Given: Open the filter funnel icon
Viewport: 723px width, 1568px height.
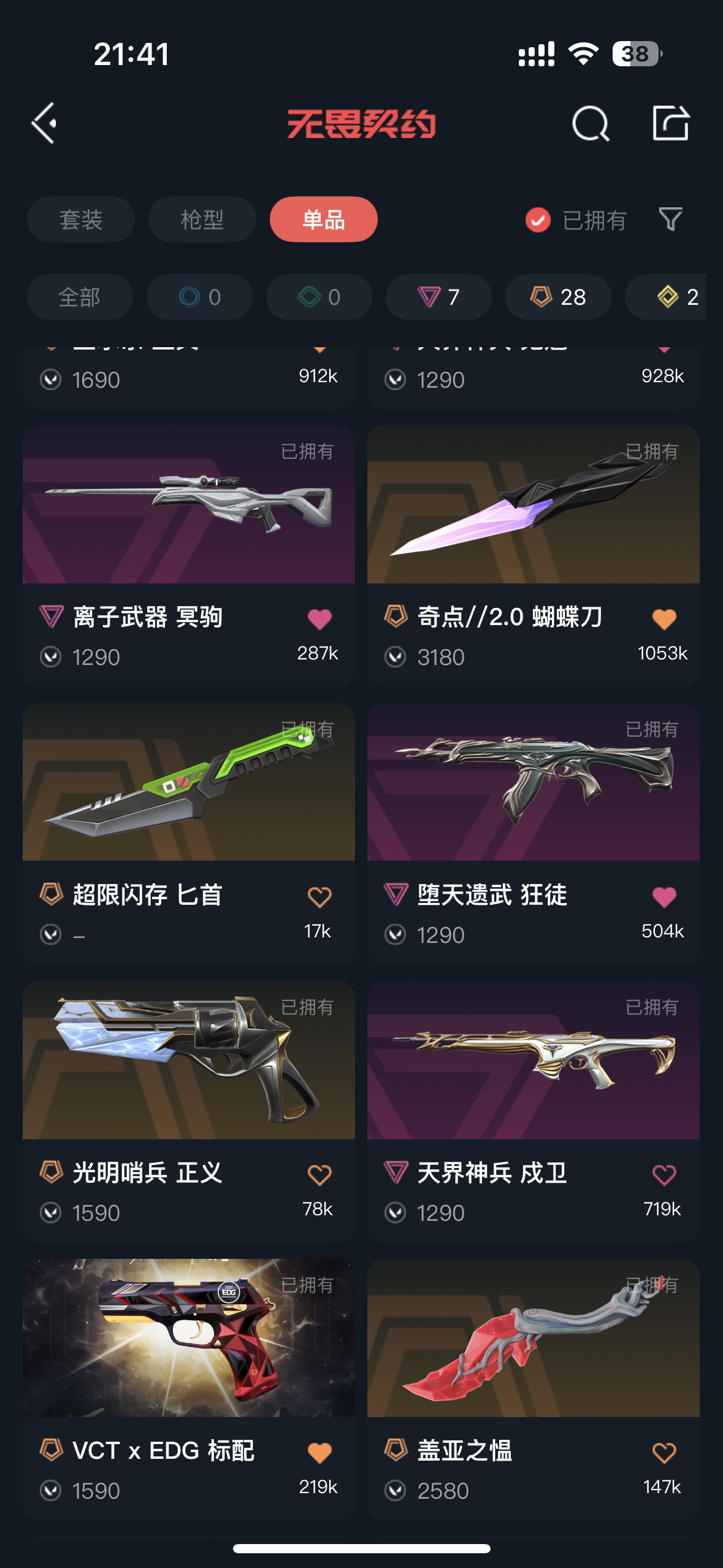Looking at the screenshot, I should (670, 220).
